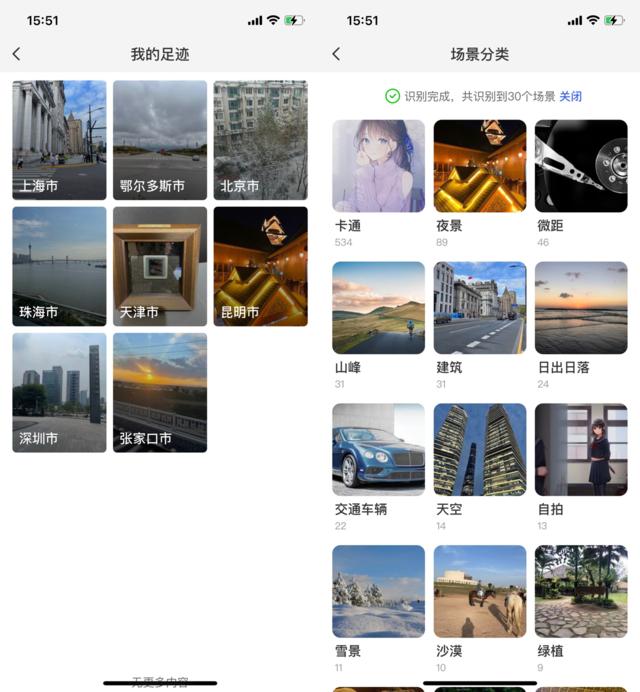The height and width of the screenshot is (692, 640).
Task: Open the 卡通 scene category
Action: tap(378, 166)
